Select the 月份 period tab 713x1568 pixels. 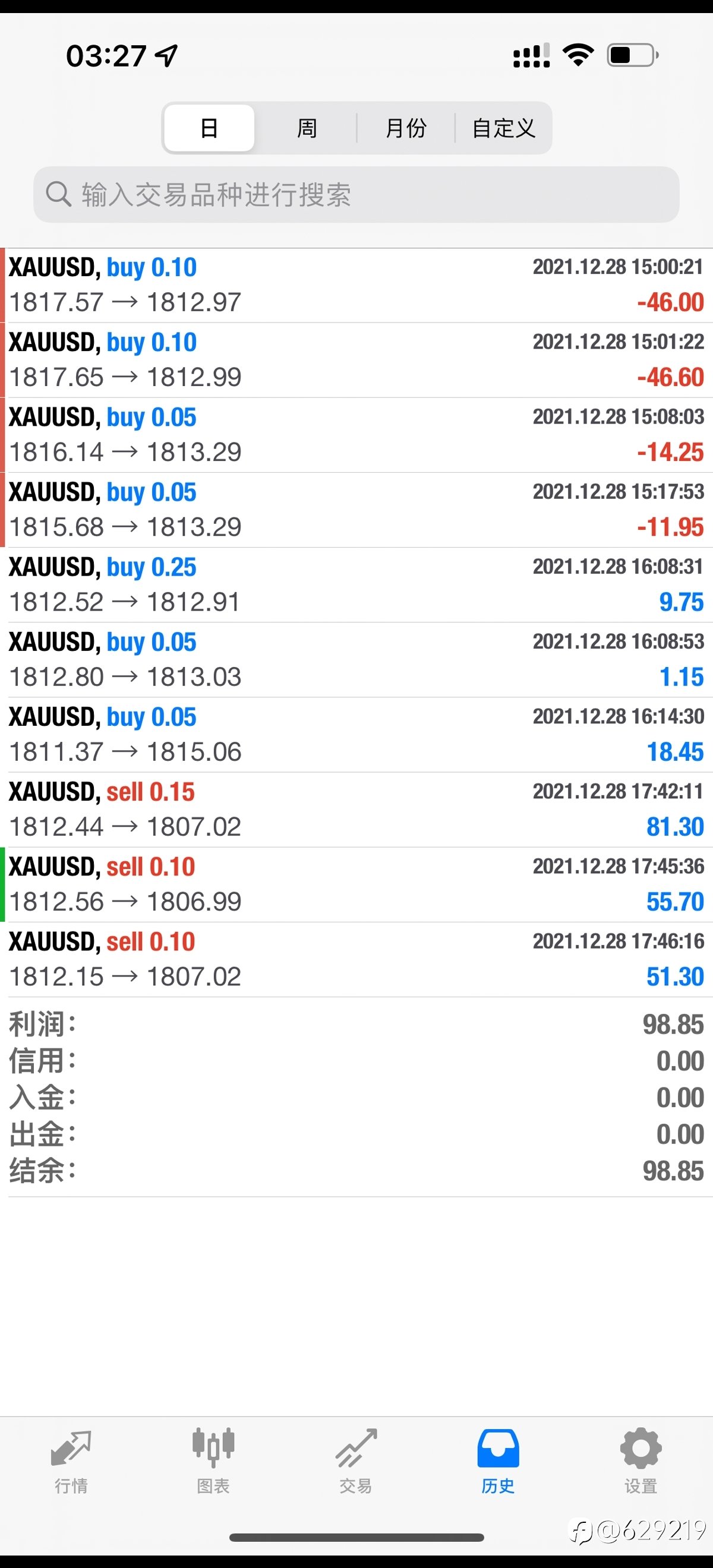(405, 128)
